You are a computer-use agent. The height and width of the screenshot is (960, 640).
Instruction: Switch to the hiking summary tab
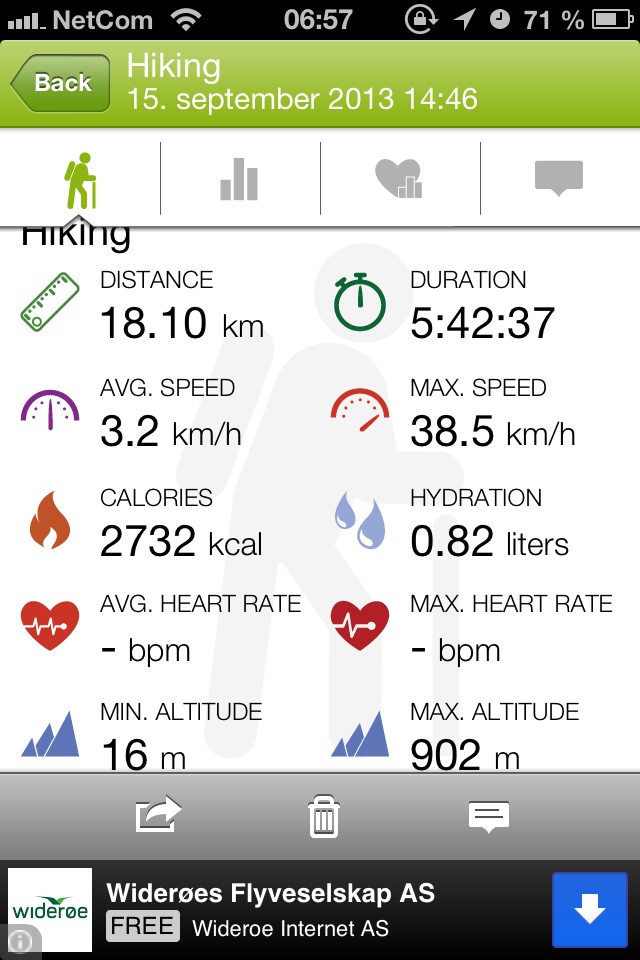click(80, 179)
